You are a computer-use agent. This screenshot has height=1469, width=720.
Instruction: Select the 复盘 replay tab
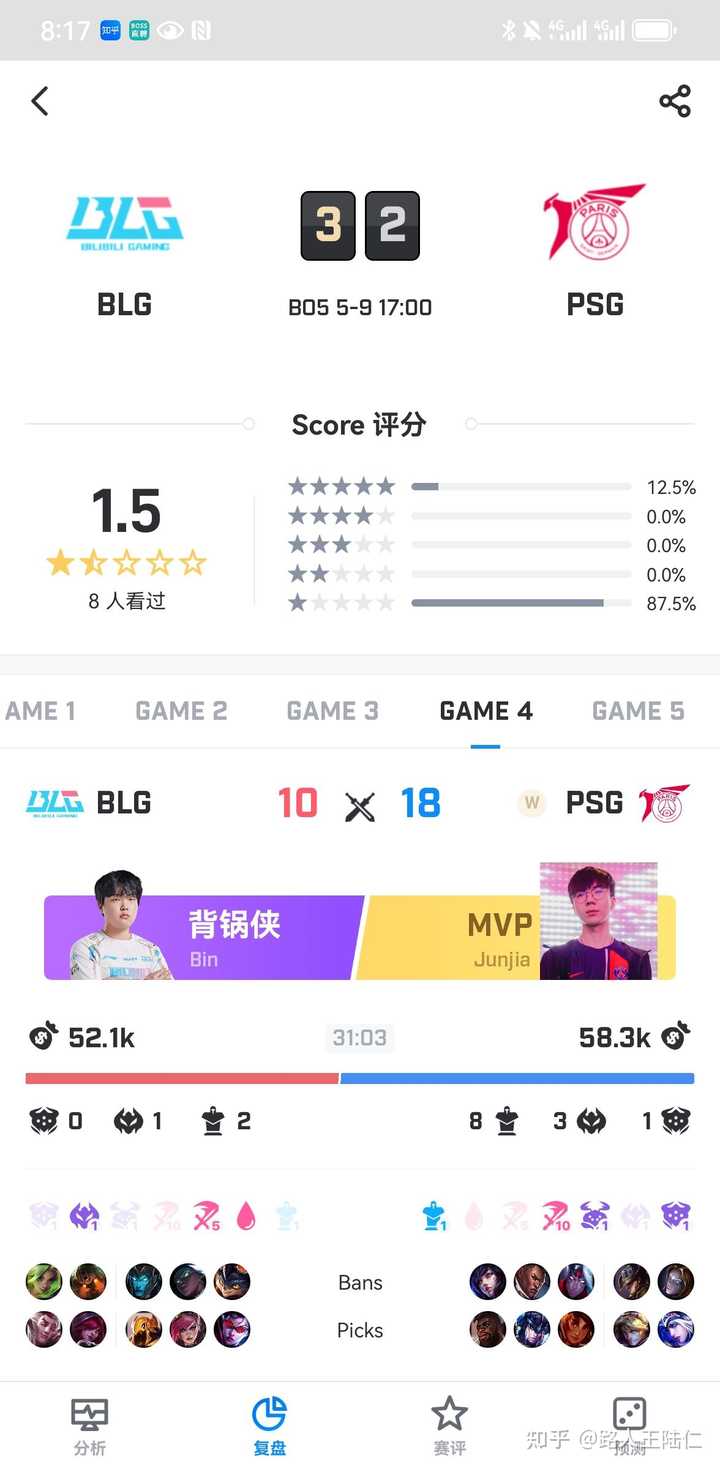(269, 1425)
